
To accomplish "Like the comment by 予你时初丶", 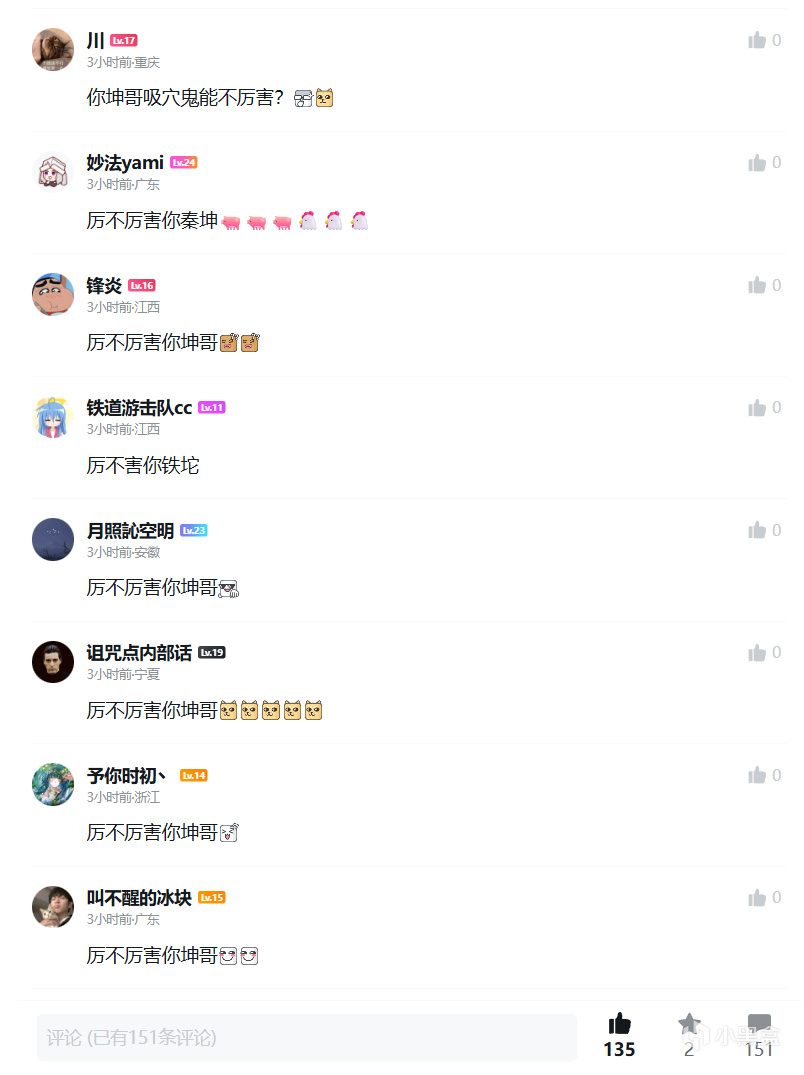I will point(757,775).
